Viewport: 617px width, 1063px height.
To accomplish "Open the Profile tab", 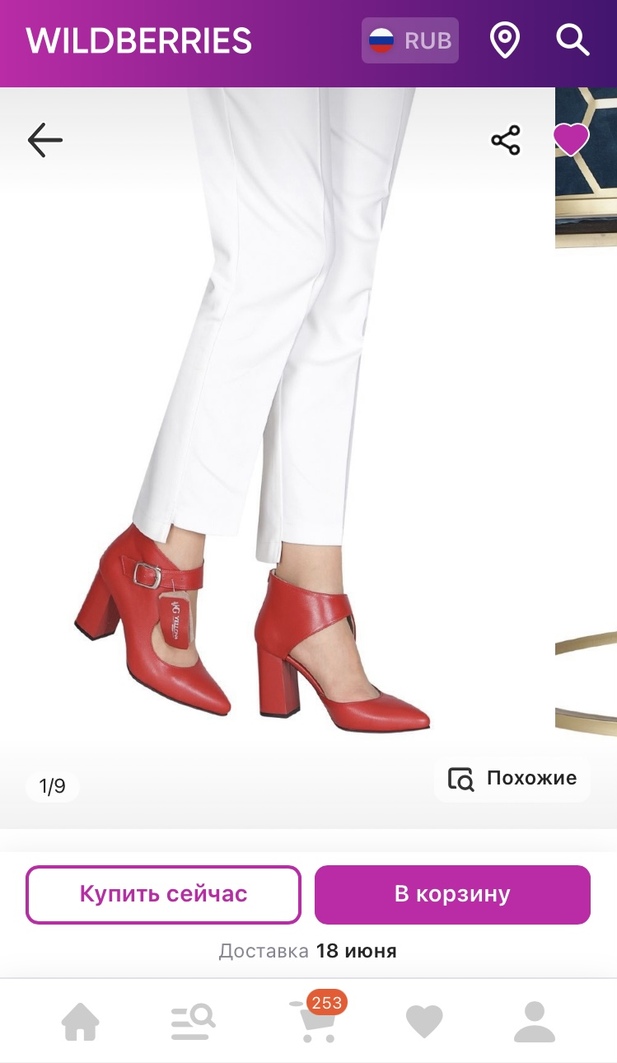I will (534, 1021).
